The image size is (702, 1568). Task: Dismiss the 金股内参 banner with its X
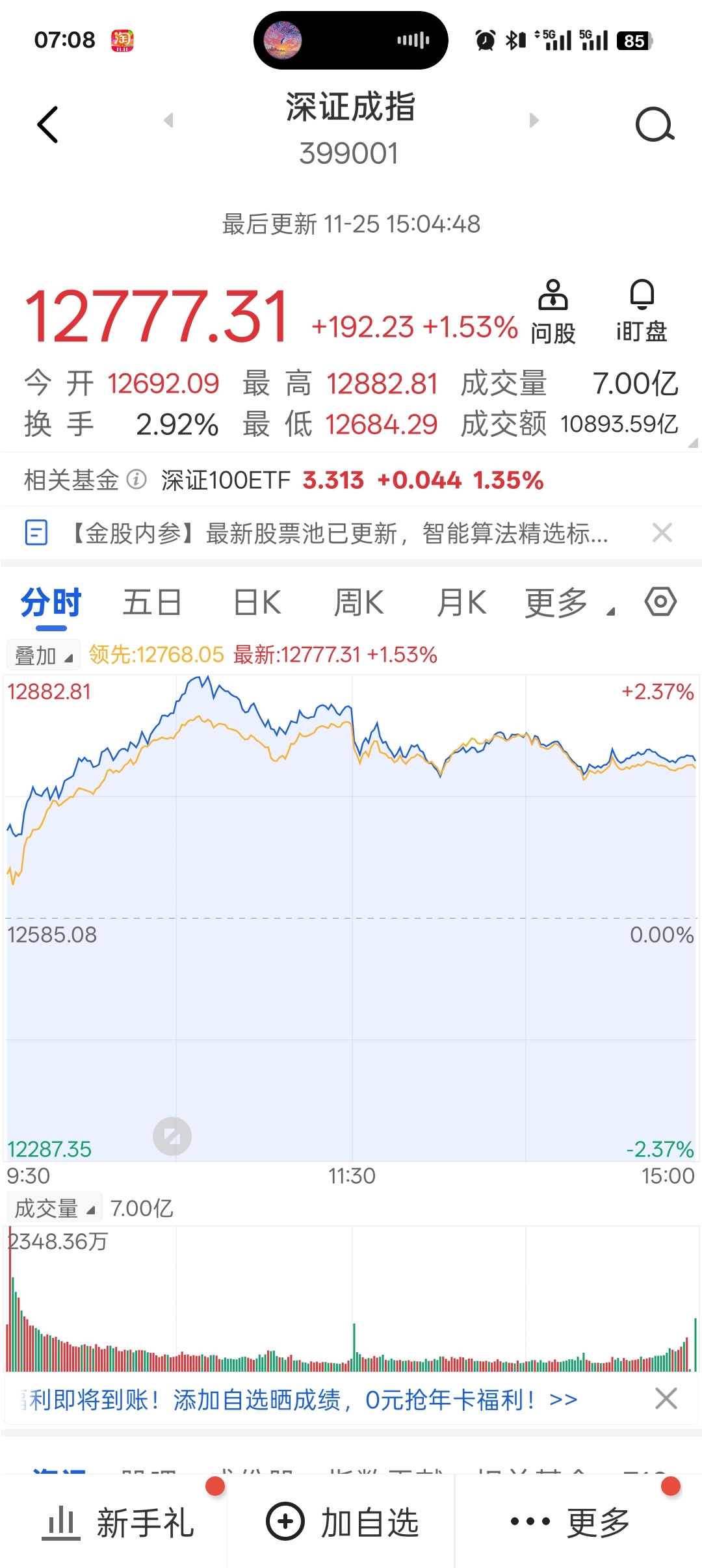662,532
